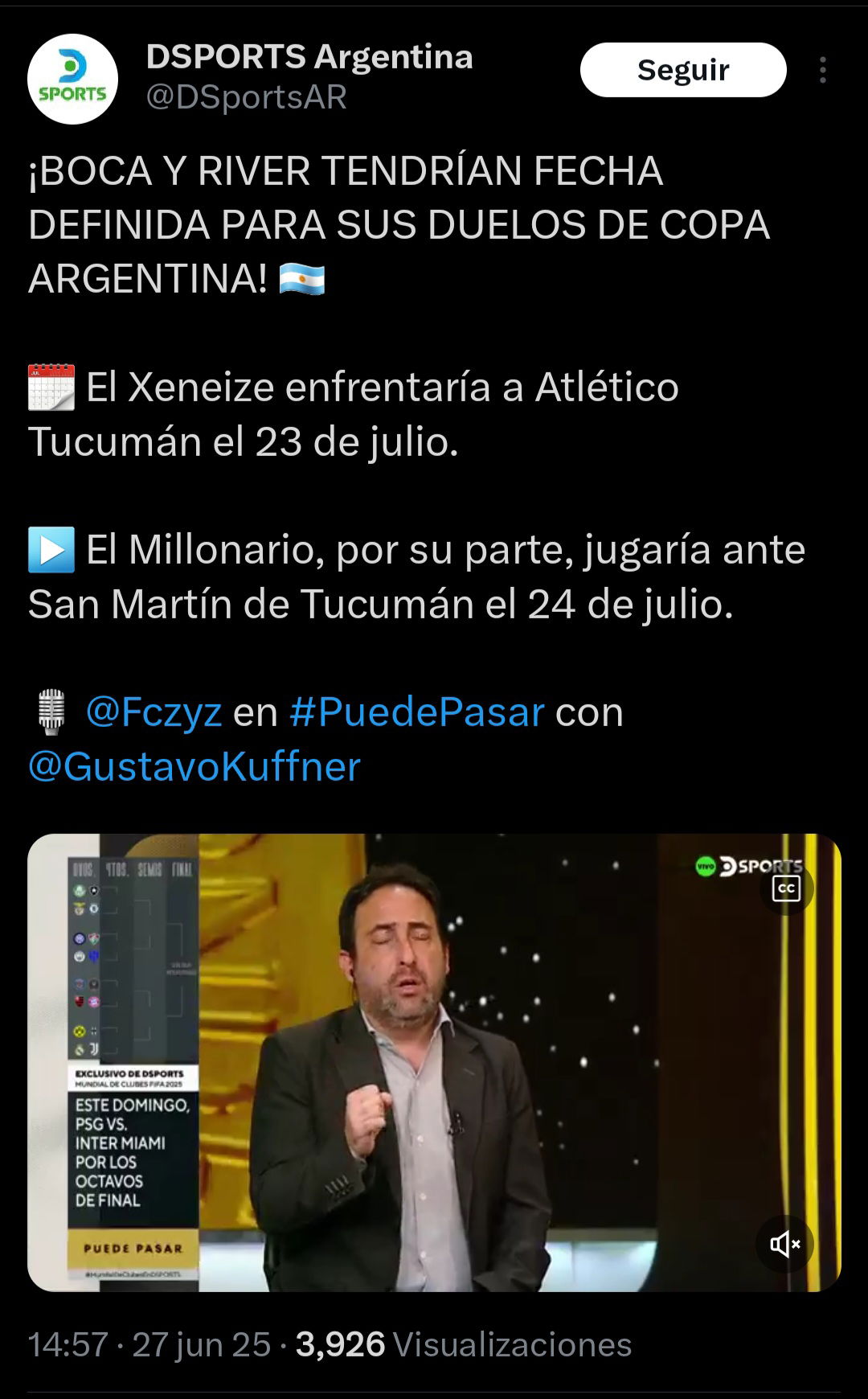Open the DSPORTS video in full view

pyautogui.click(x=434, y=1062)
